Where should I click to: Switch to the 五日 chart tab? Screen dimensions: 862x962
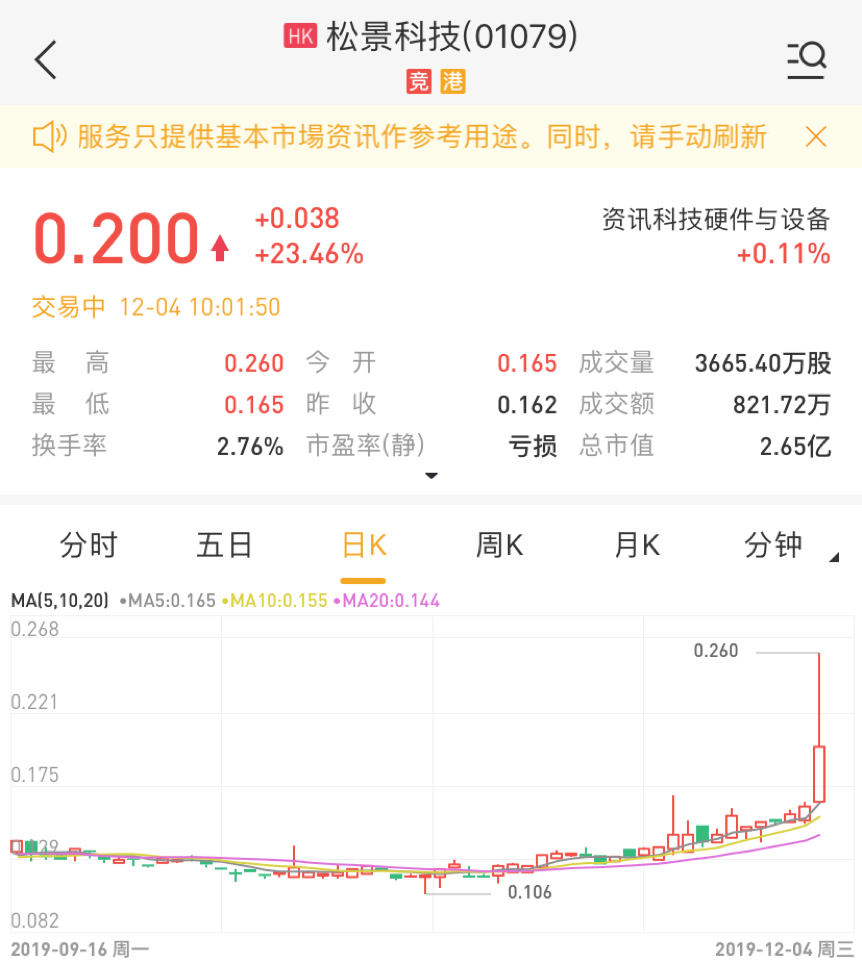225,545
